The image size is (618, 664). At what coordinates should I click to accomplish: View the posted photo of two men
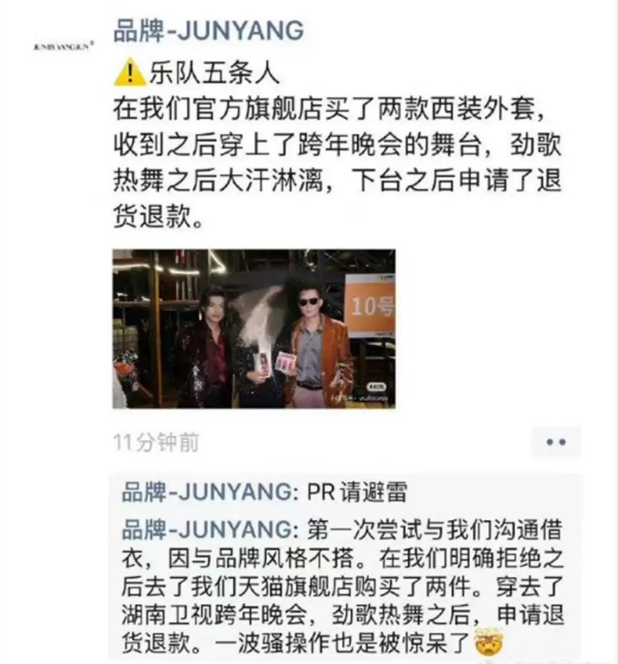(x=253, y=329)
